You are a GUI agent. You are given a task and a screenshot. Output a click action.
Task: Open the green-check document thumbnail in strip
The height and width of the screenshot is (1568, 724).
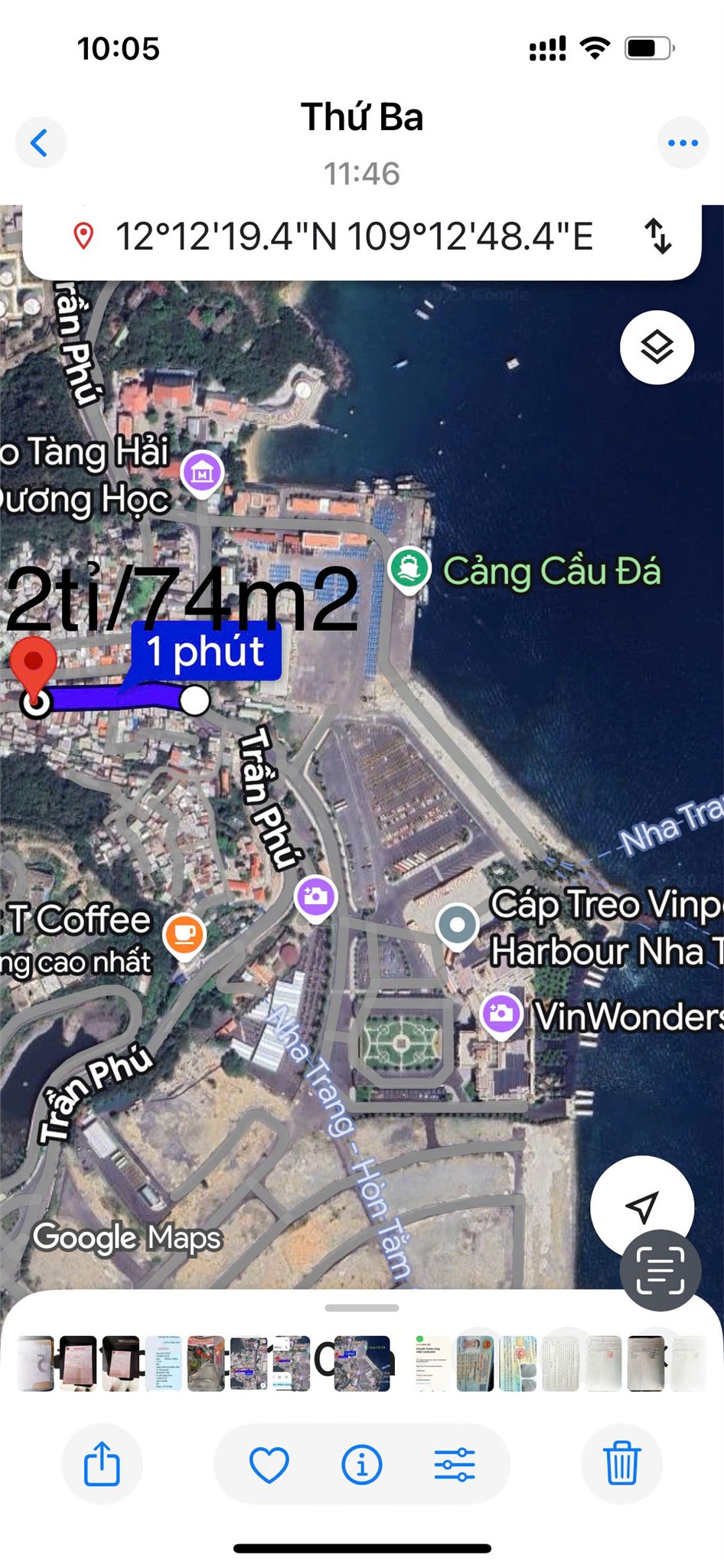pyautogui.click(x=432, y=1363)
